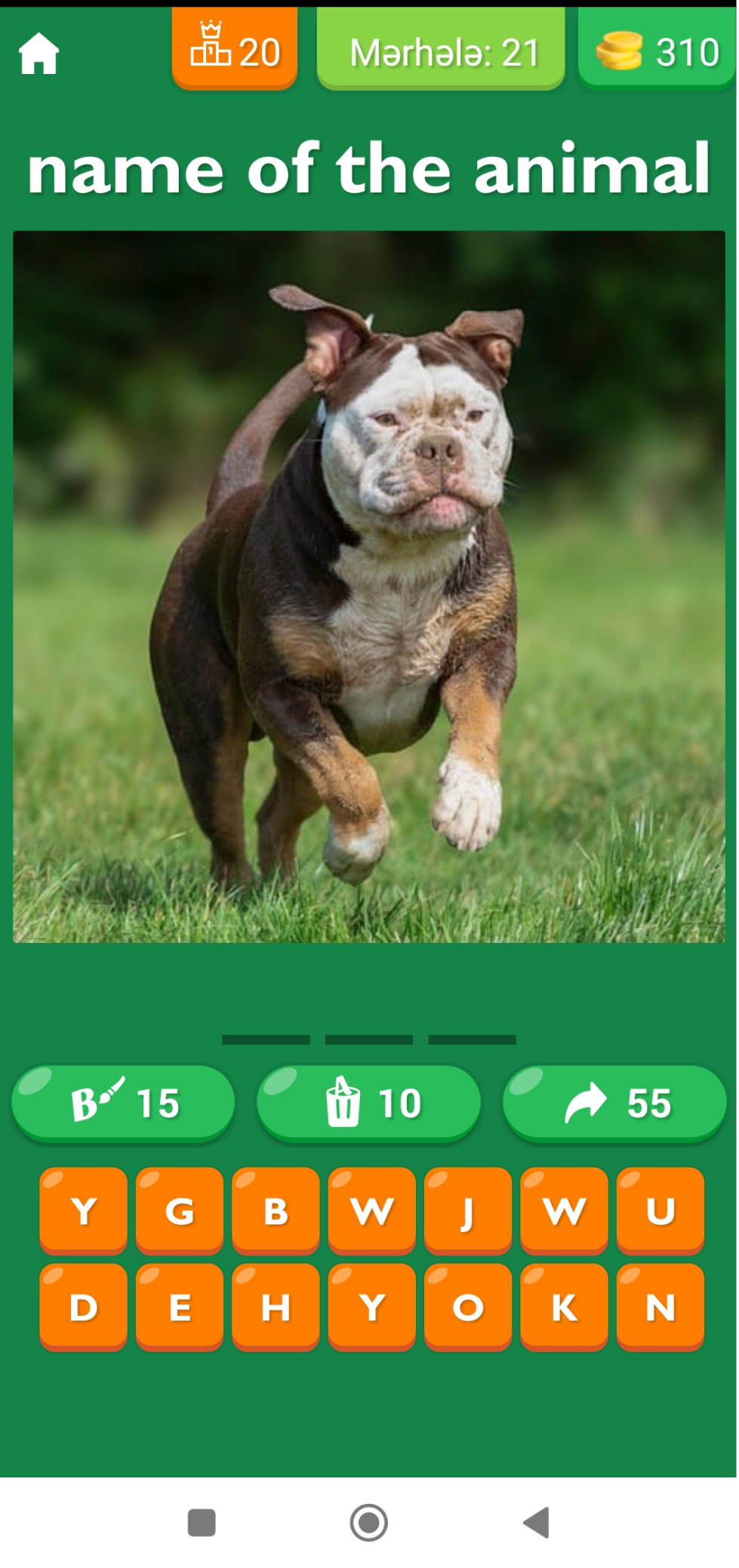Select the letter B tile
The width and height of the screenshot is (739, 1568).
pyautogui.click(x=276, y=1211)
